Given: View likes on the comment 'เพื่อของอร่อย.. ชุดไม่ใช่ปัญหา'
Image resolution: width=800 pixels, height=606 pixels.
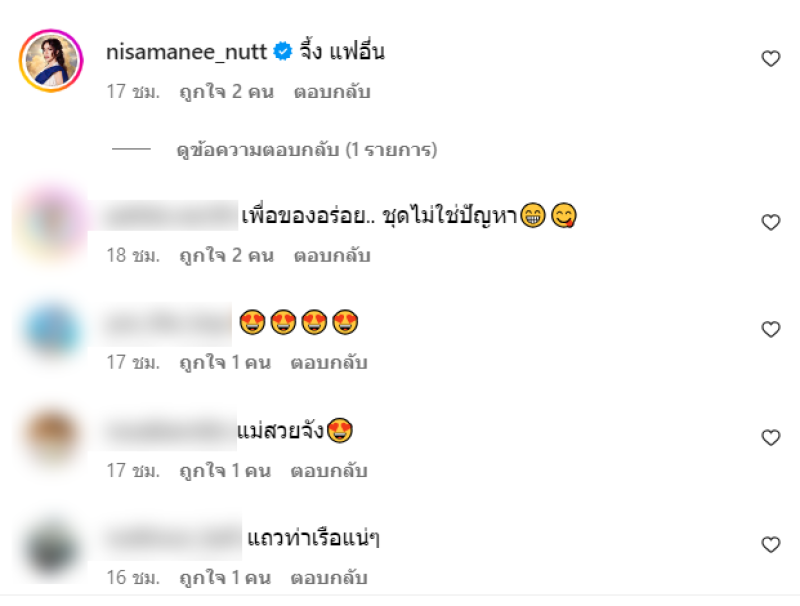Looking at the screenshot, I should pos(226,255).
